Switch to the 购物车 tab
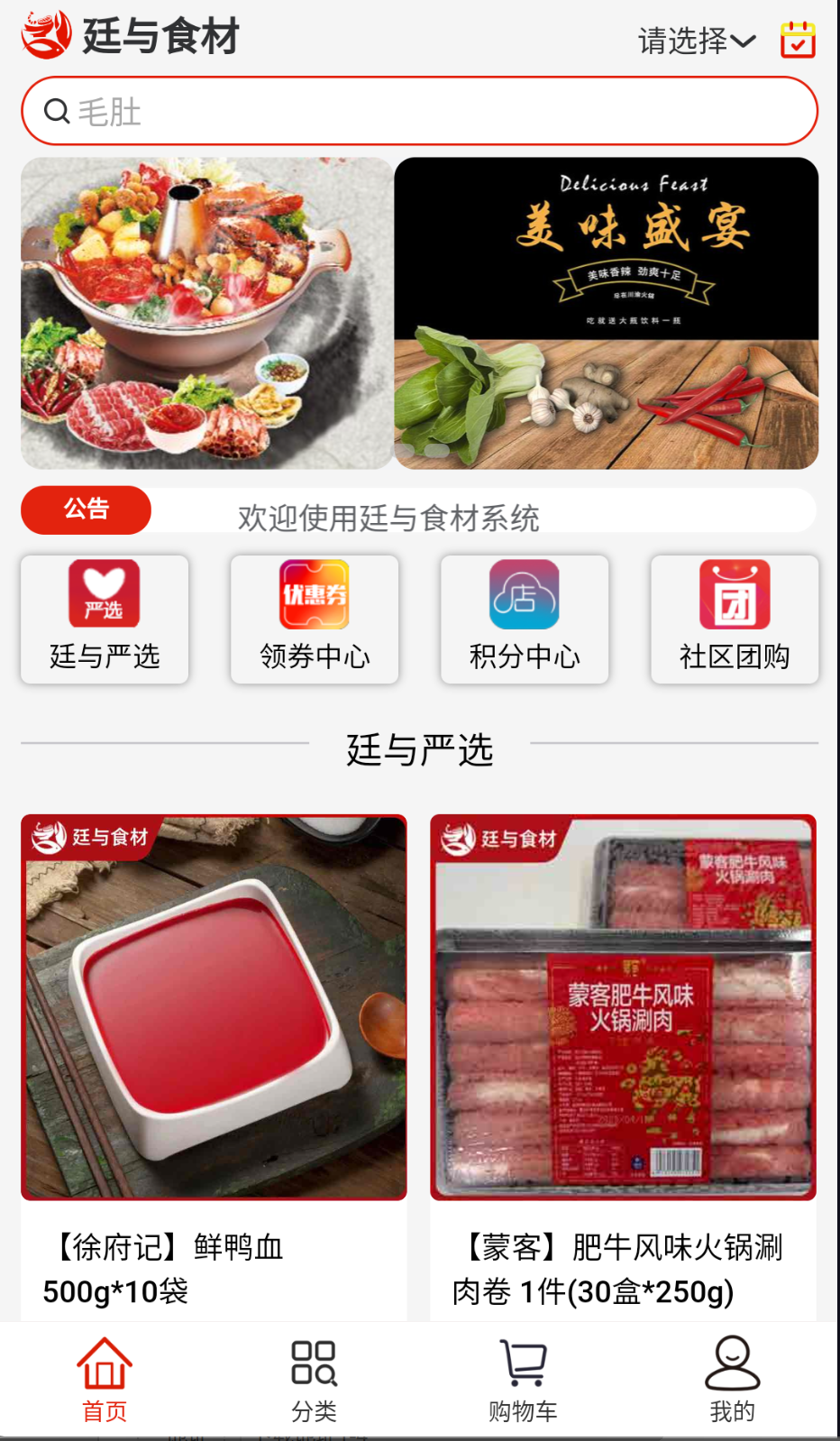The height and width of the screenshot is (1441, 840). click(x=521, y=1380)
